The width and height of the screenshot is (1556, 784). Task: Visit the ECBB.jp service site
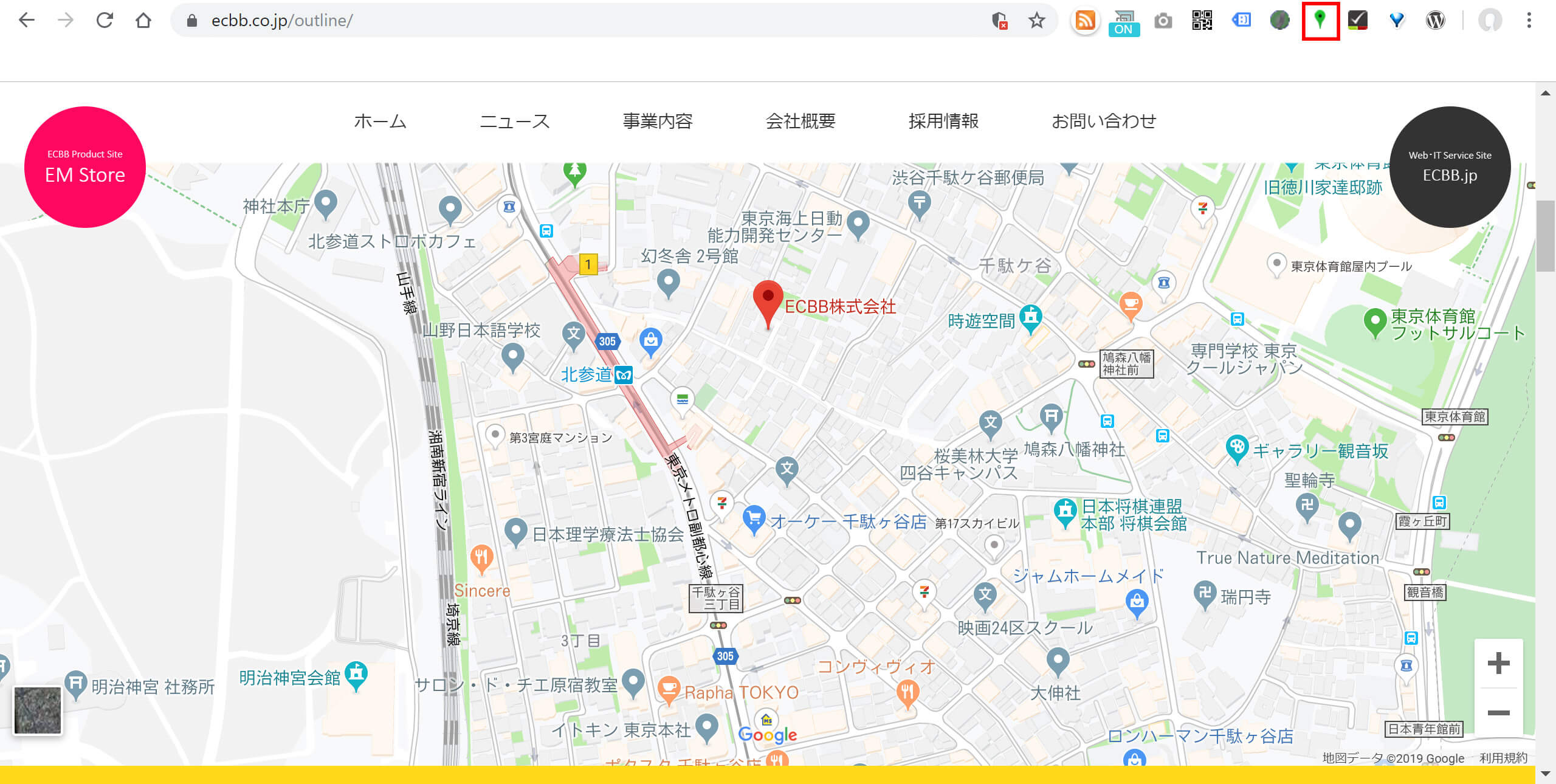1450,167
